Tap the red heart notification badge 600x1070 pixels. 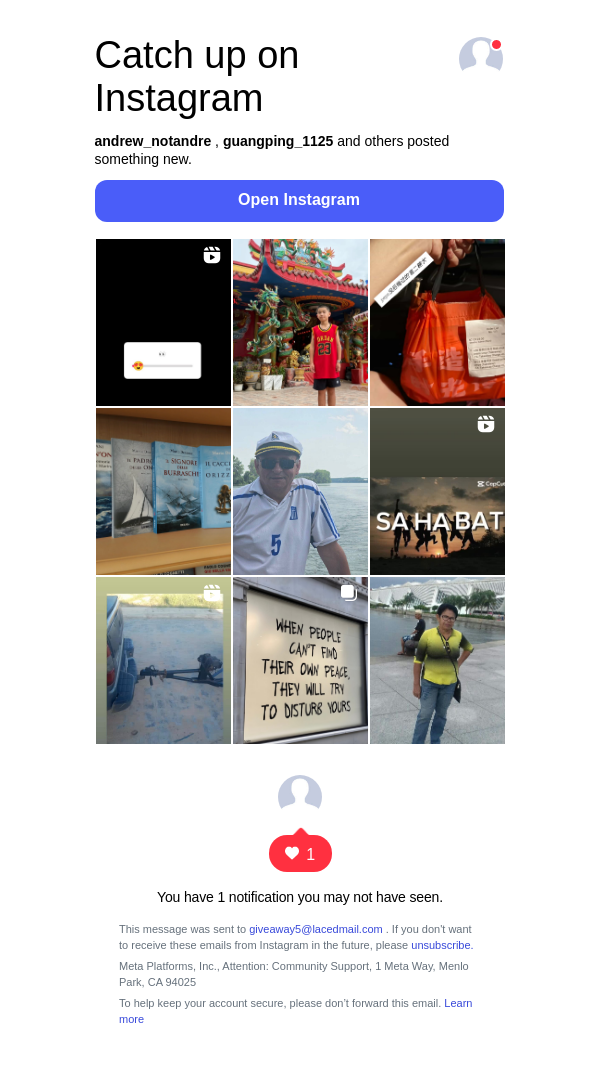(x=300, y=853)
